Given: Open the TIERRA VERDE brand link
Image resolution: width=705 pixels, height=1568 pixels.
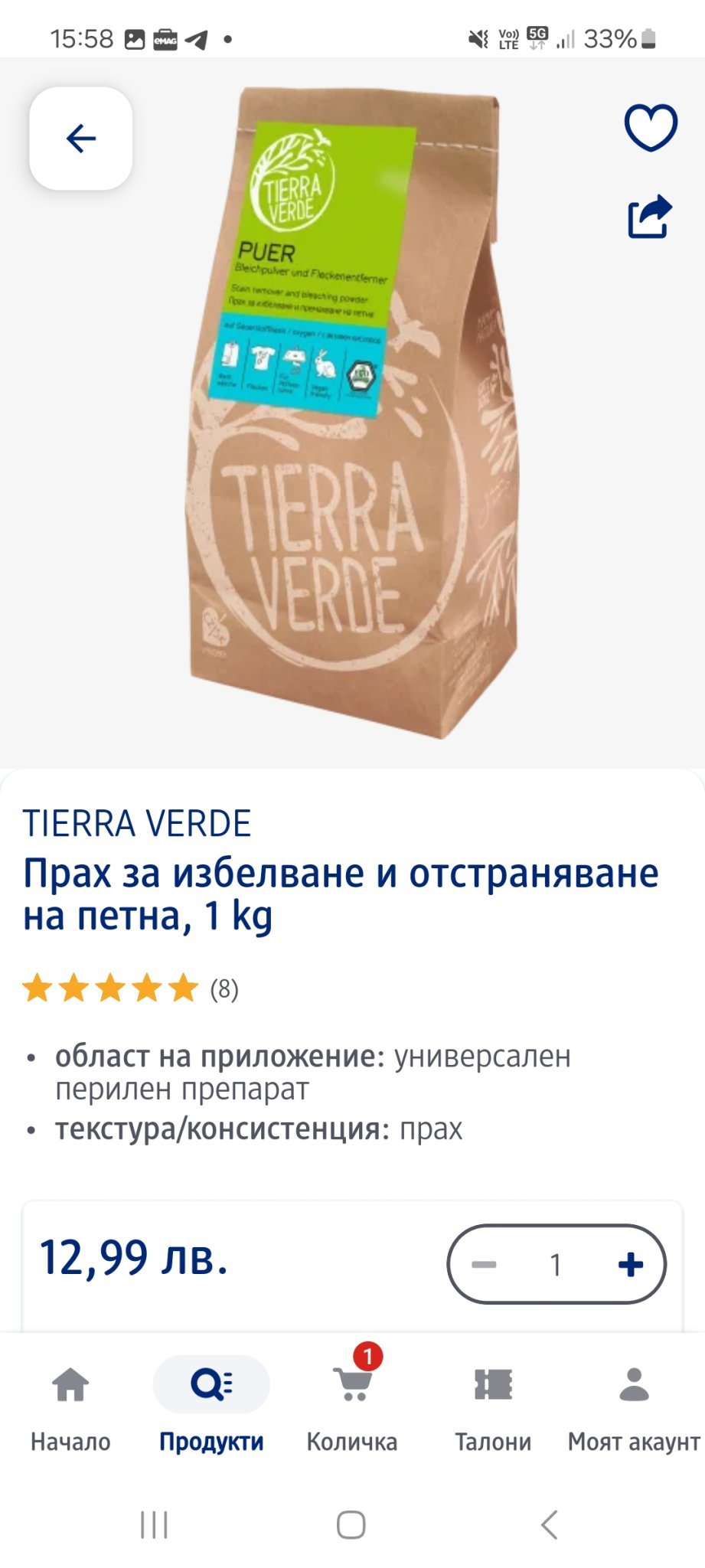Looking at the screenshot, I should (x=137, y=824).
